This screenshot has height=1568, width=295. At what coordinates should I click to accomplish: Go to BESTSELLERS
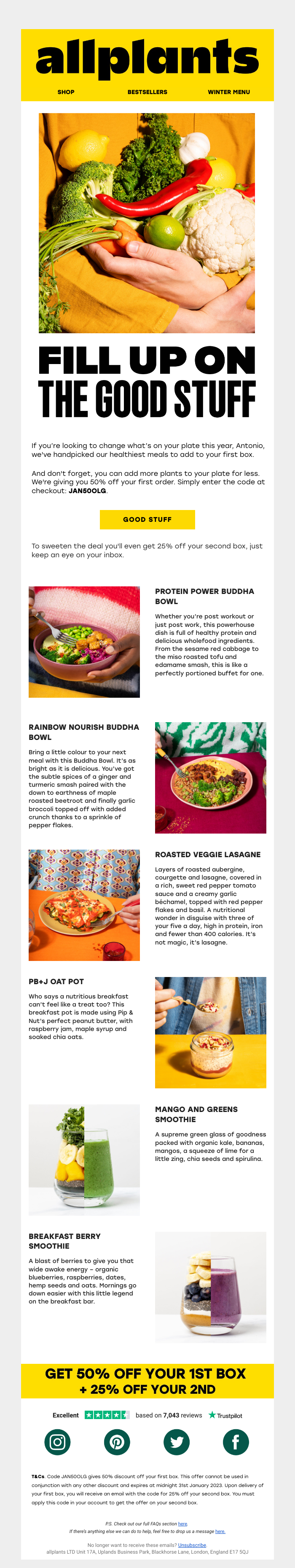click(147, 92)
